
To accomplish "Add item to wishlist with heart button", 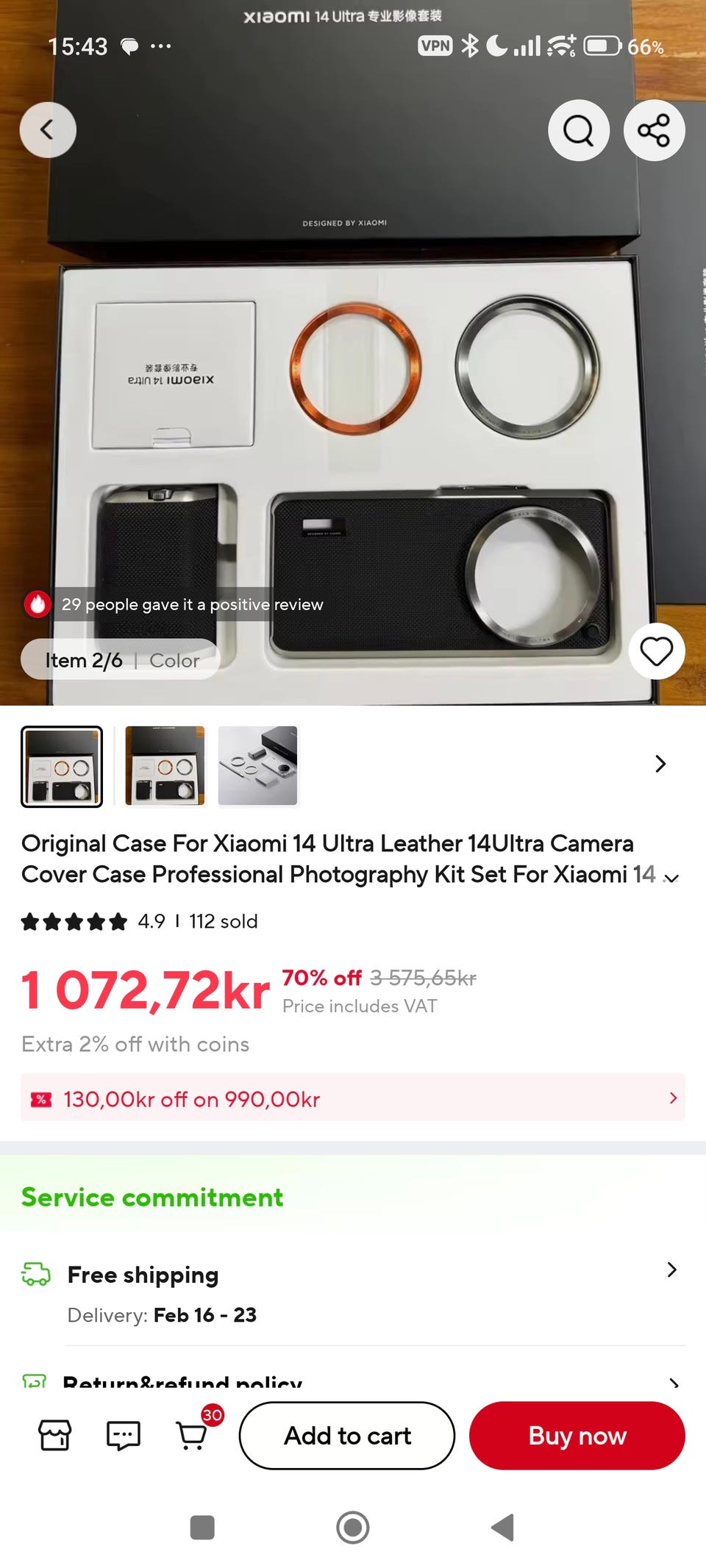I will [656, 651].
